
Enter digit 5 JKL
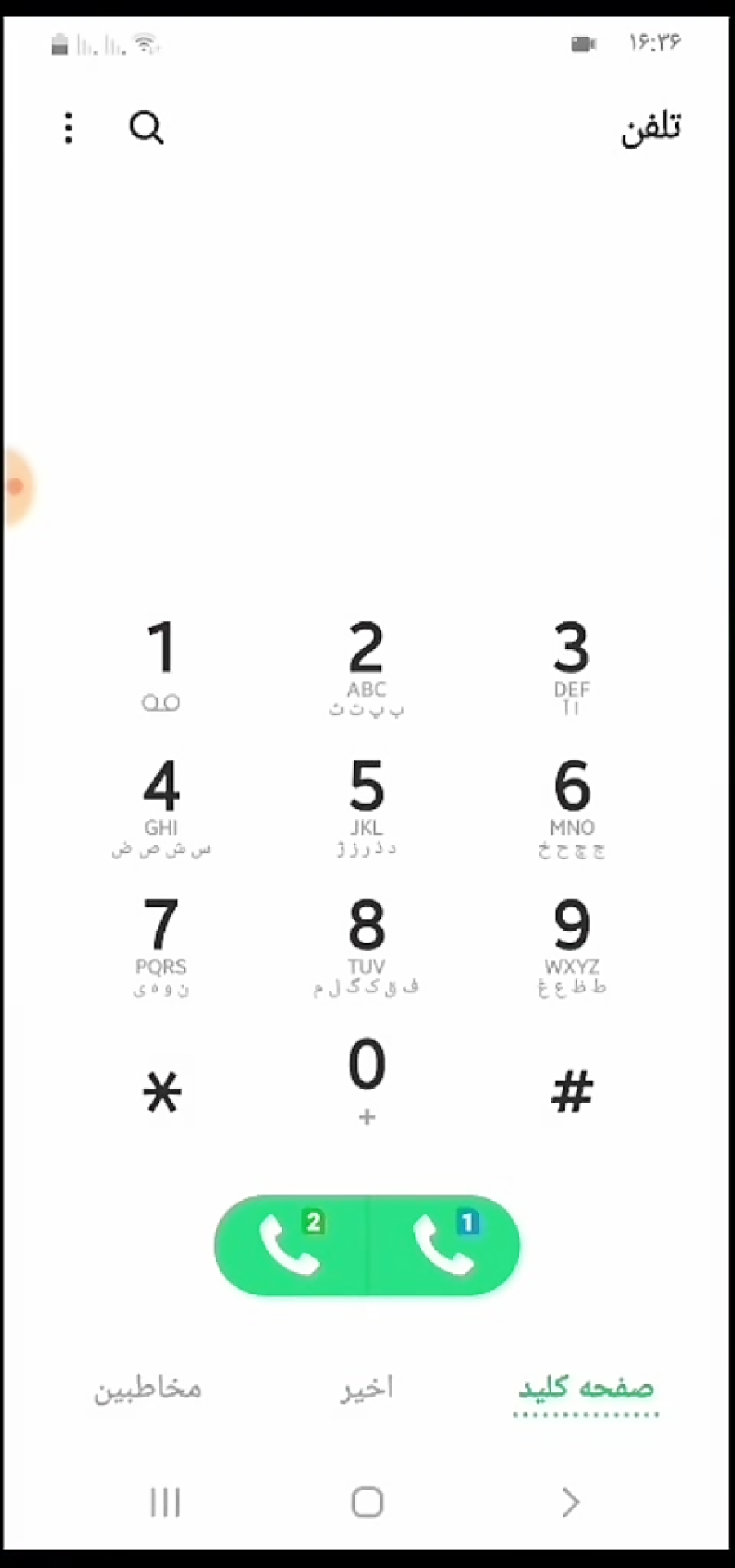(367, 802)
